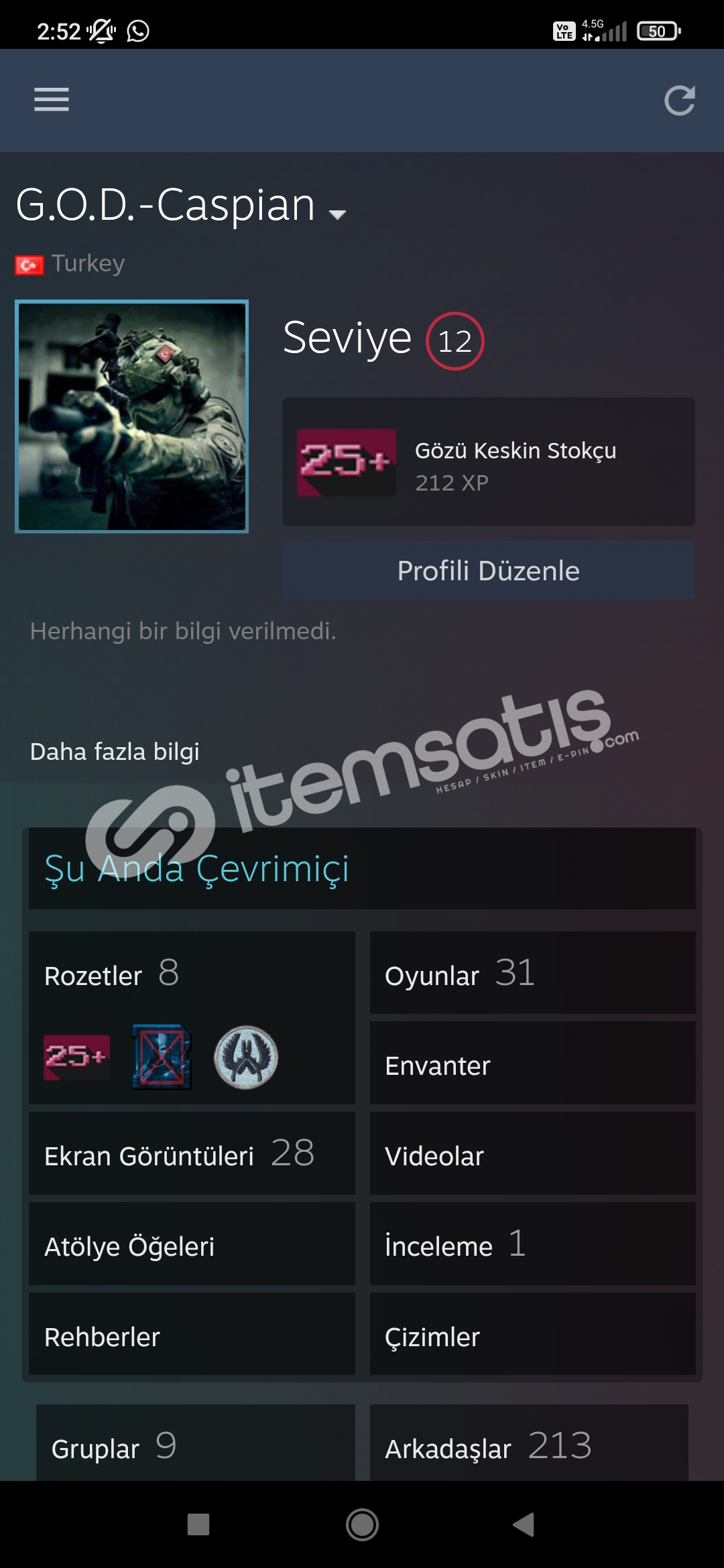Open İnceleme reviews

pos(532,1244)
